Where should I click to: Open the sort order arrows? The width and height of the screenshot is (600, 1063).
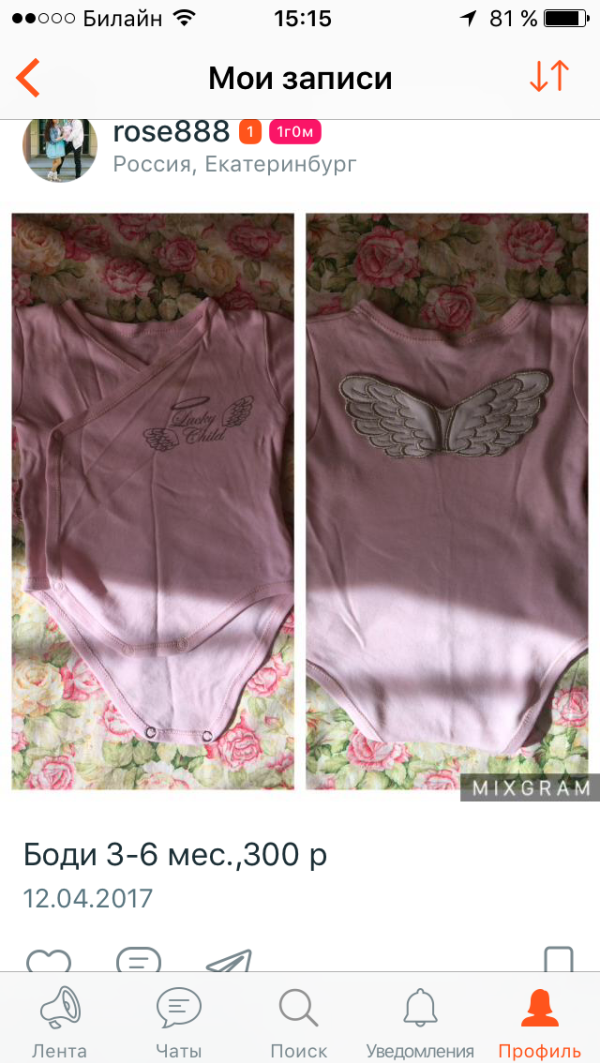pyautogui.click(x=549, y=77)
